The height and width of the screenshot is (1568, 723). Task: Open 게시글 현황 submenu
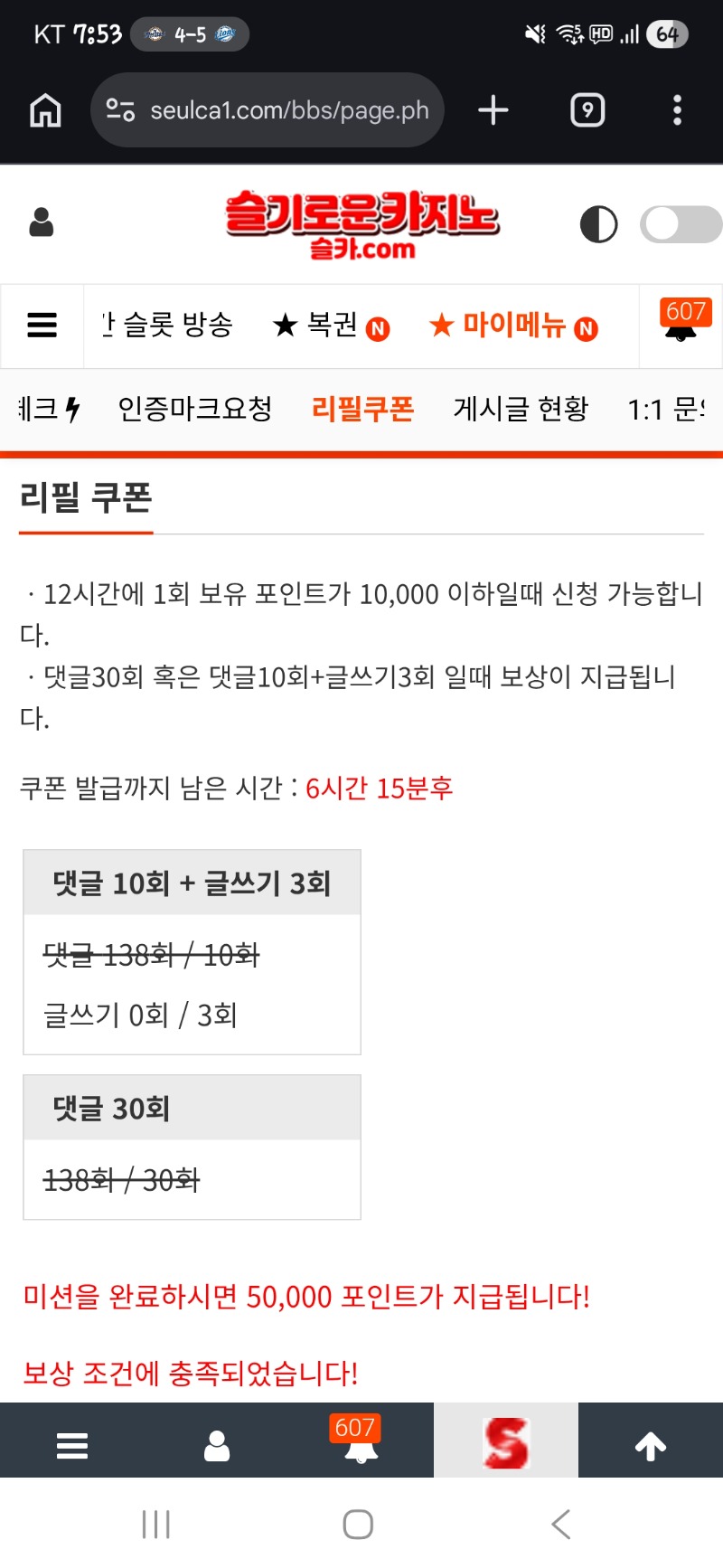click(521, 410)
